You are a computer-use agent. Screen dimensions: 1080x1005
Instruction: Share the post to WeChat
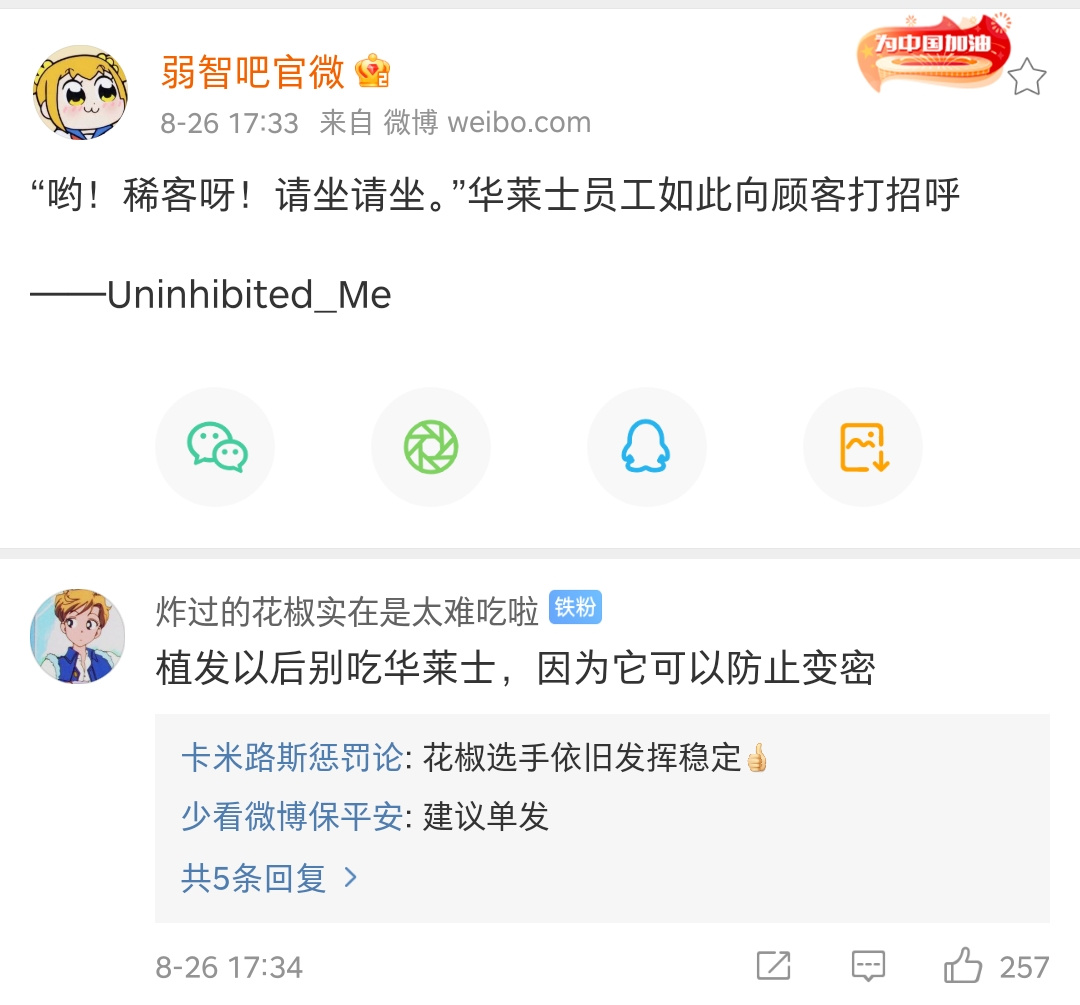215,447
